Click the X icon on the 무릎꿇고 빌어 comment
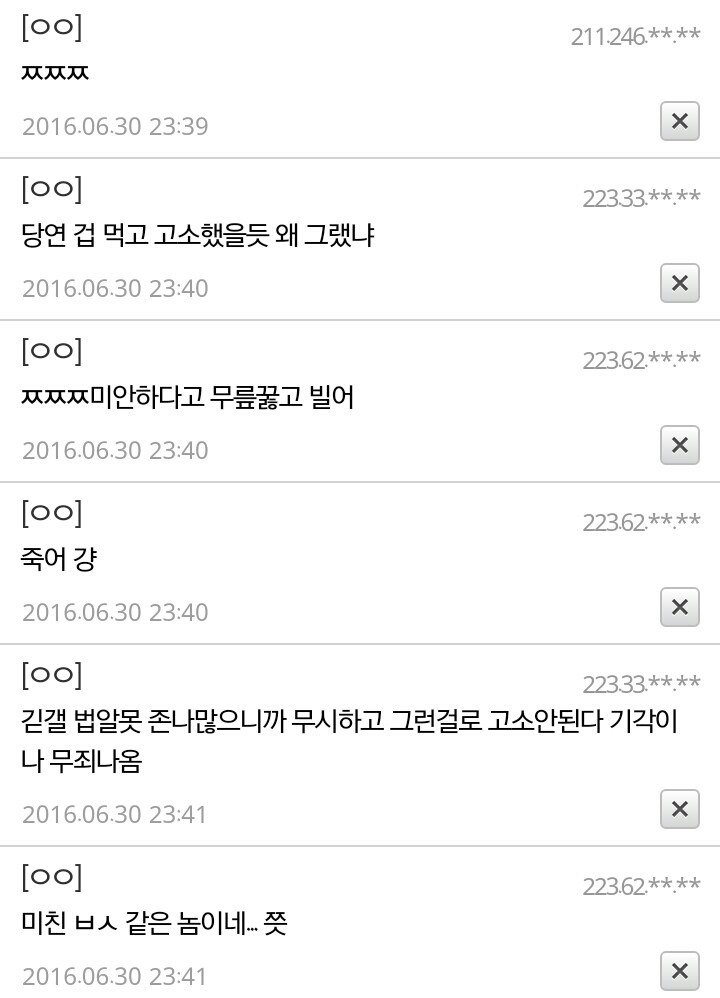The width and height of the screenshot is (720, 998). tap(679, 444)
